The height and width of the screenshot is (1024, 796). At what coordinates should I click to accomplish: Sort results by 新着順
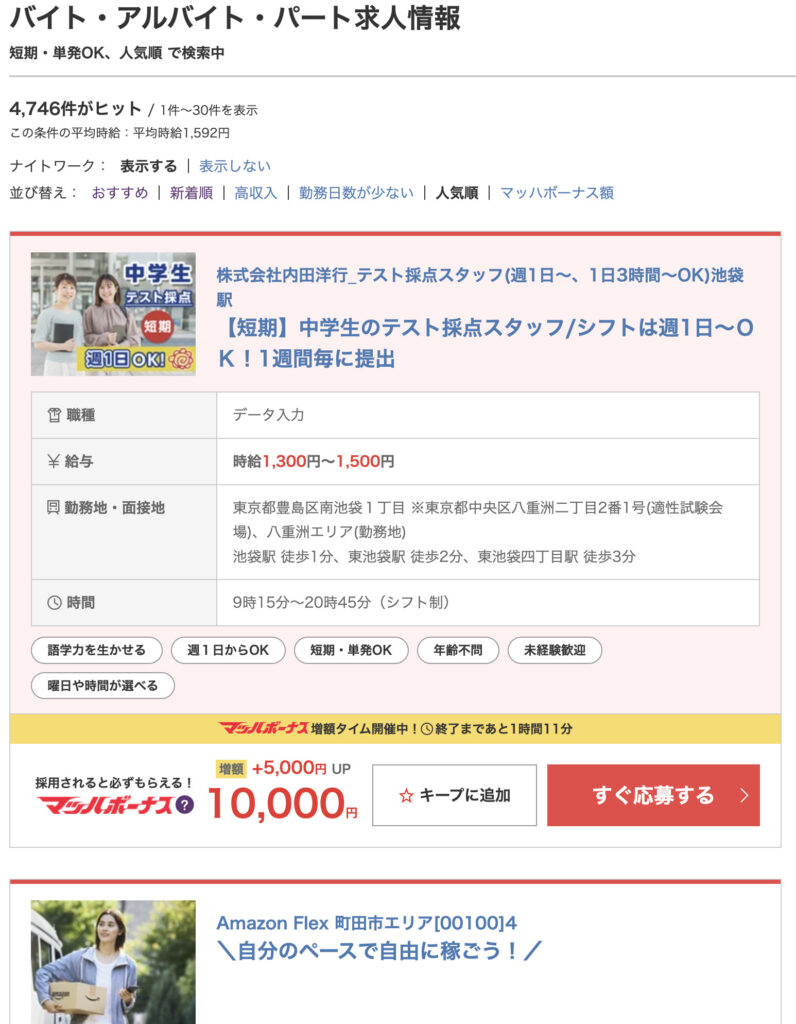[191, 193]
